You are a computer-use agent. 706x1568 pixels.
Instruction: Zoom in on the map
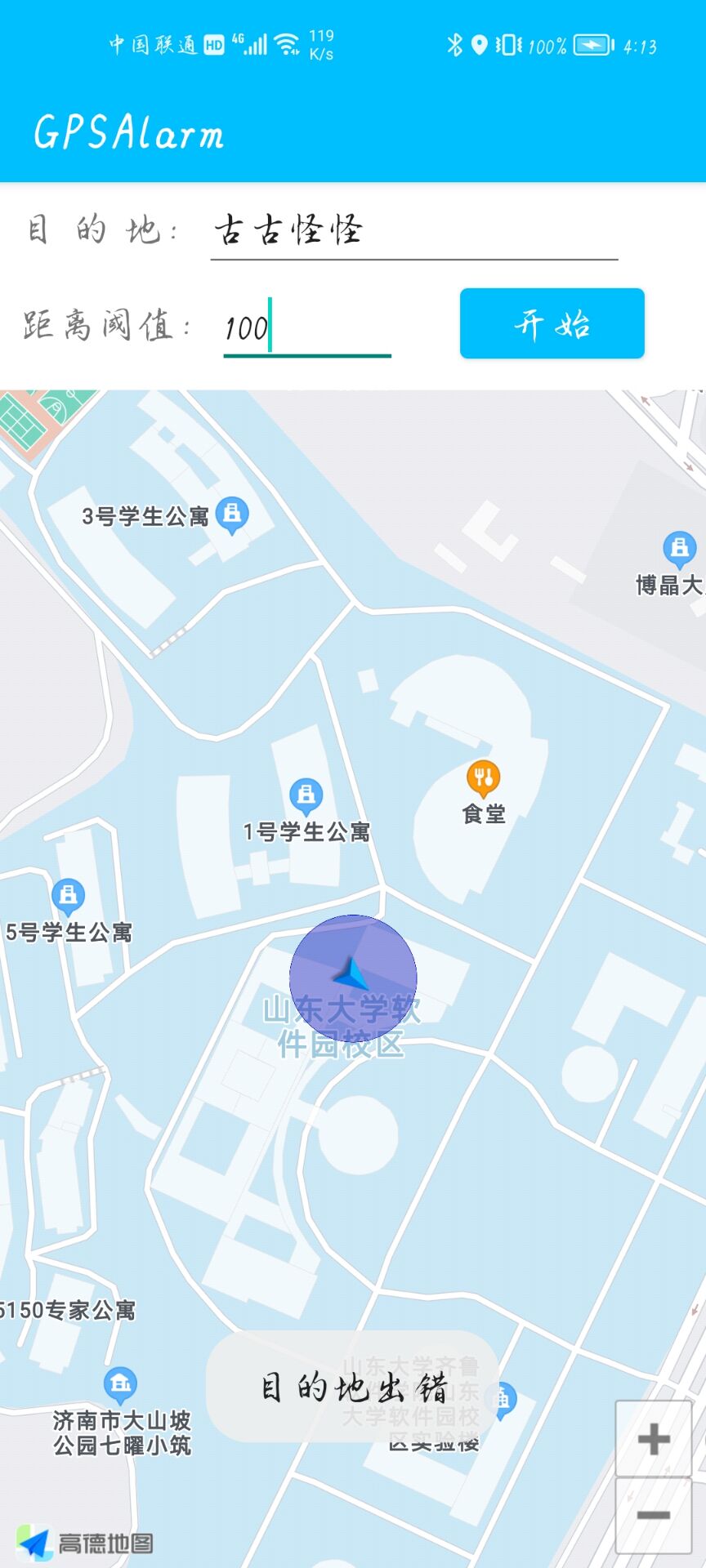click(653, 1439)
